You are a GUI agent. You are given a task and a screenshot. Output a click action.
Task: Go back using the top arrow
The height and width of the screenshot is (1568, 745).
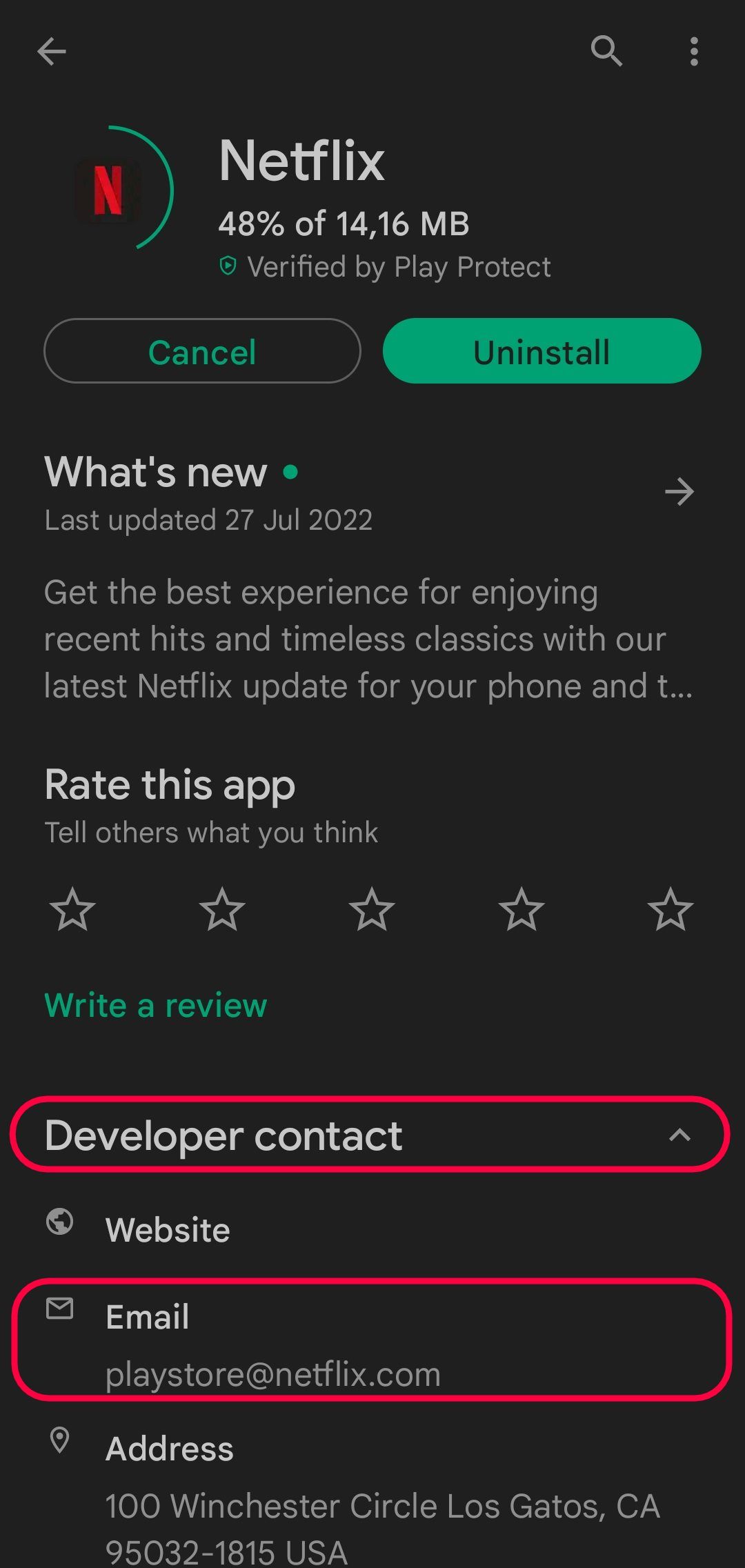(52, 51)
